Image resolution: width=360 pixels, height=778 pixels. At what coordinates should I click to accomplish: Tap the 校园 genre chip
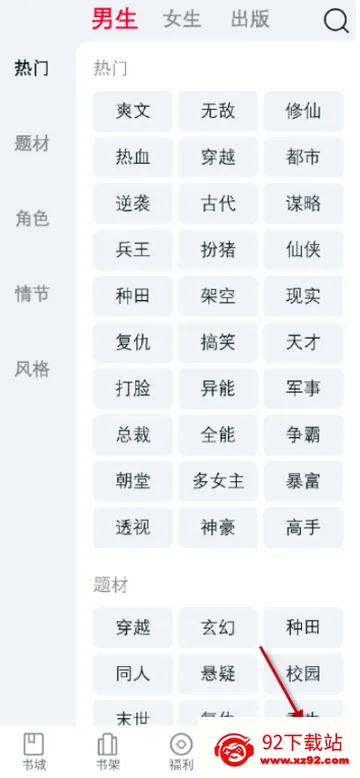click(x=303, y=674)
